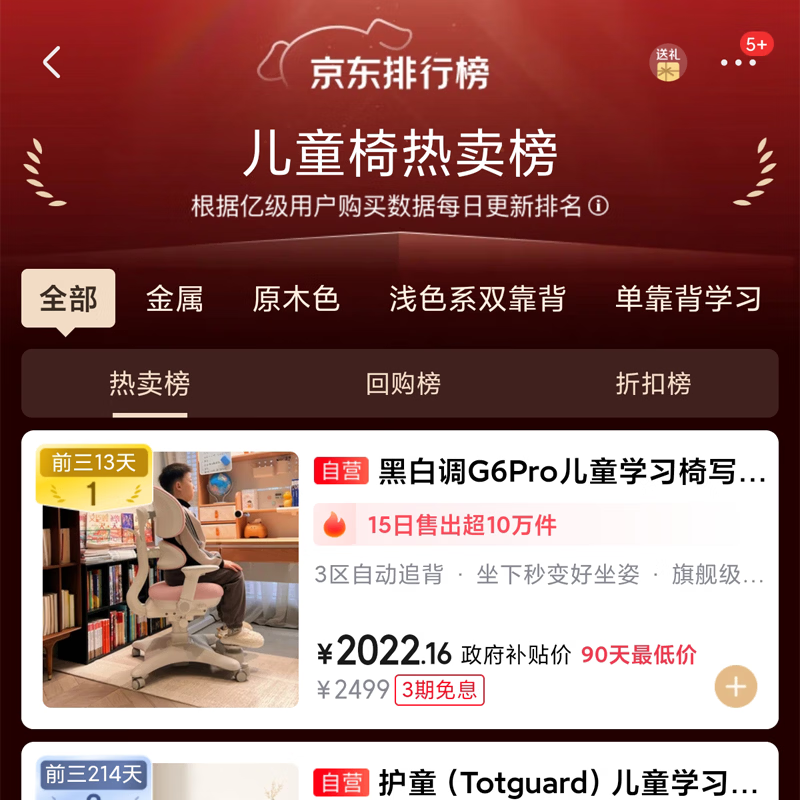Filter by 原木色 category
800x800 pixels.
click(x=296, y=298)
